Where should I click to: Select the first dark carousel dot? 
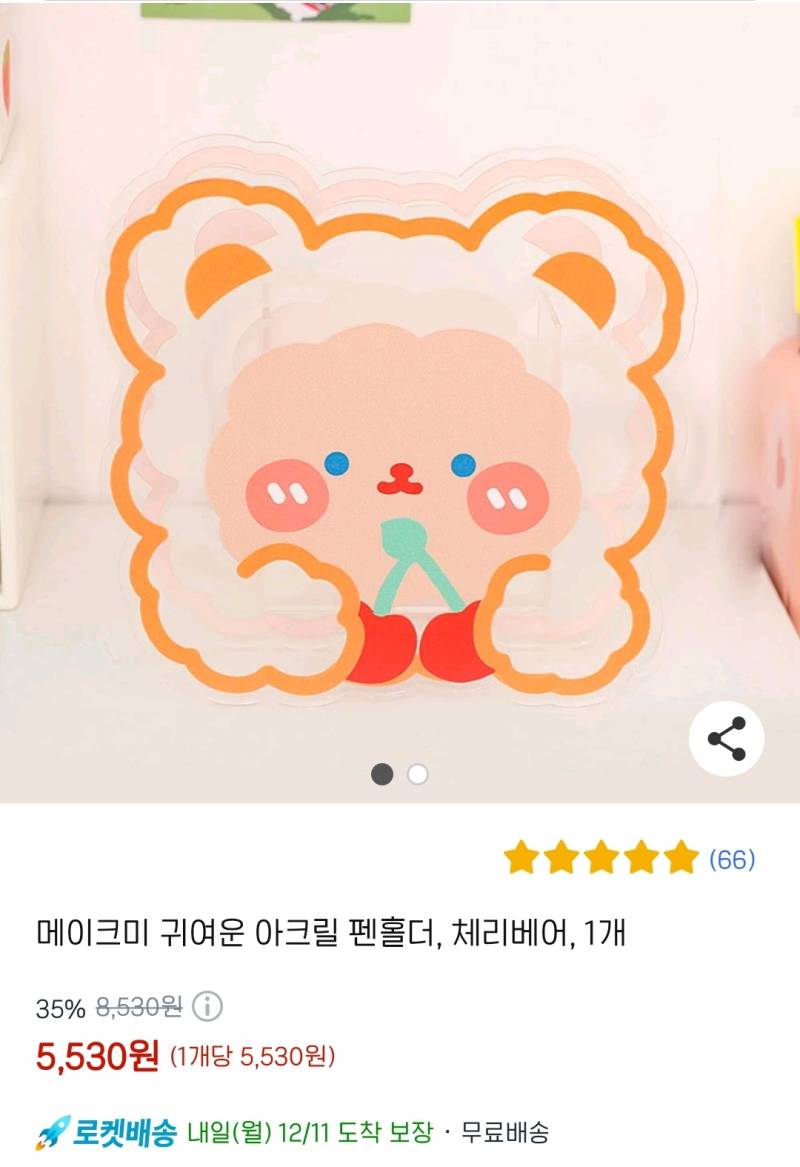pos(383,774)
